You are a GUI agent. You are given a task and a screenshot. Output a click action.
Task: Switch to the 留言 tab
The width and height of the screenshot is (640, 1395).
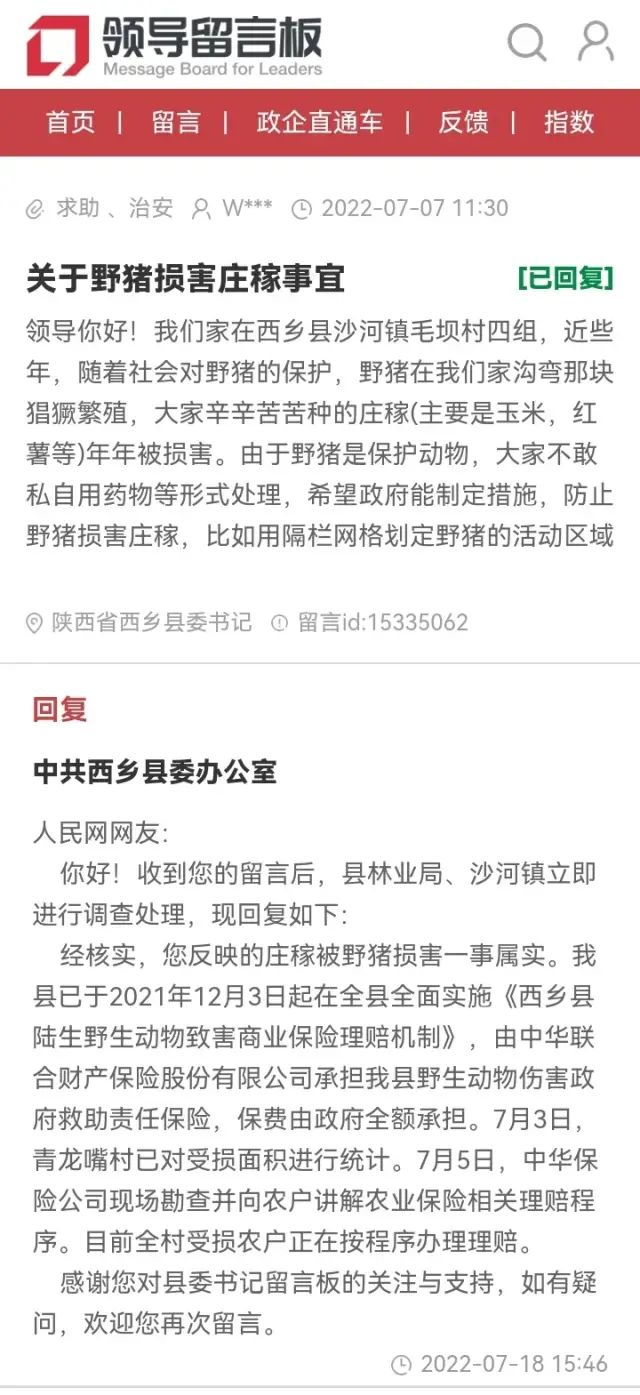click(176, 122)
